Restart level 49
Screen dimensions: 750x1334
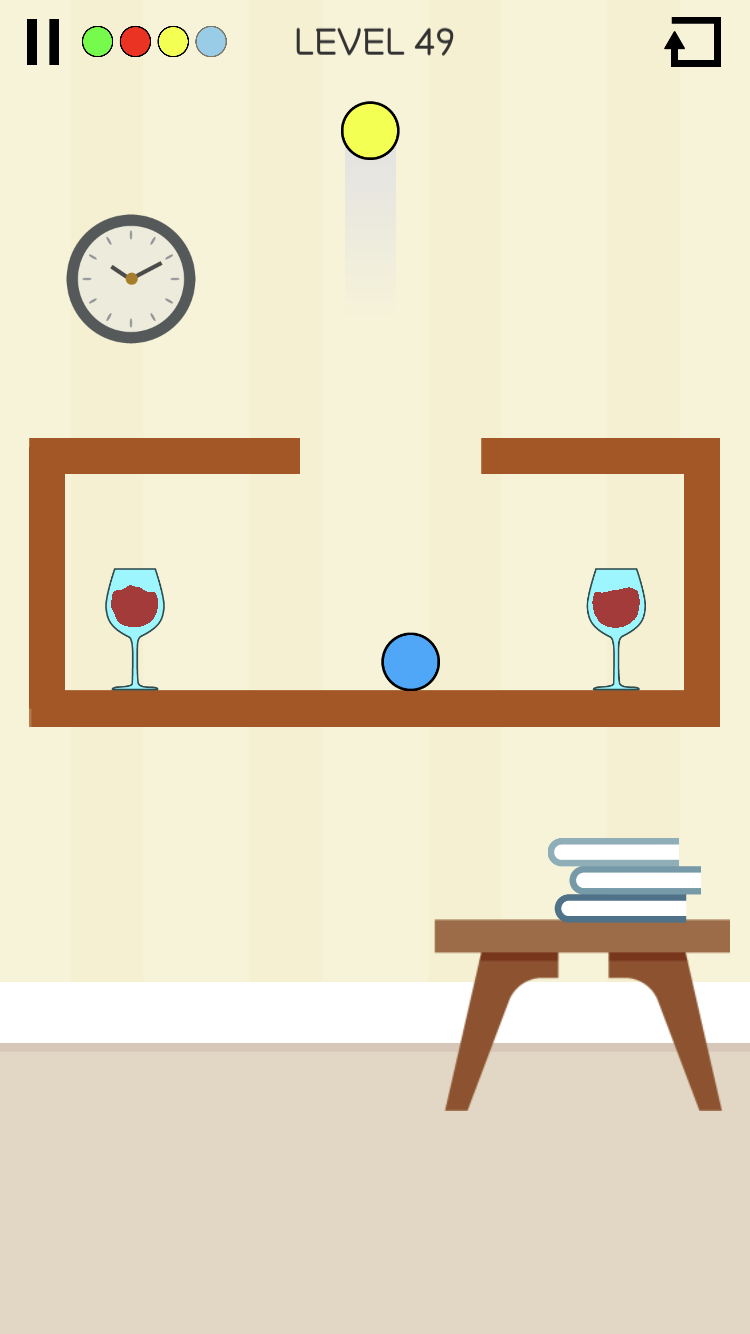(x=693, y=42)
